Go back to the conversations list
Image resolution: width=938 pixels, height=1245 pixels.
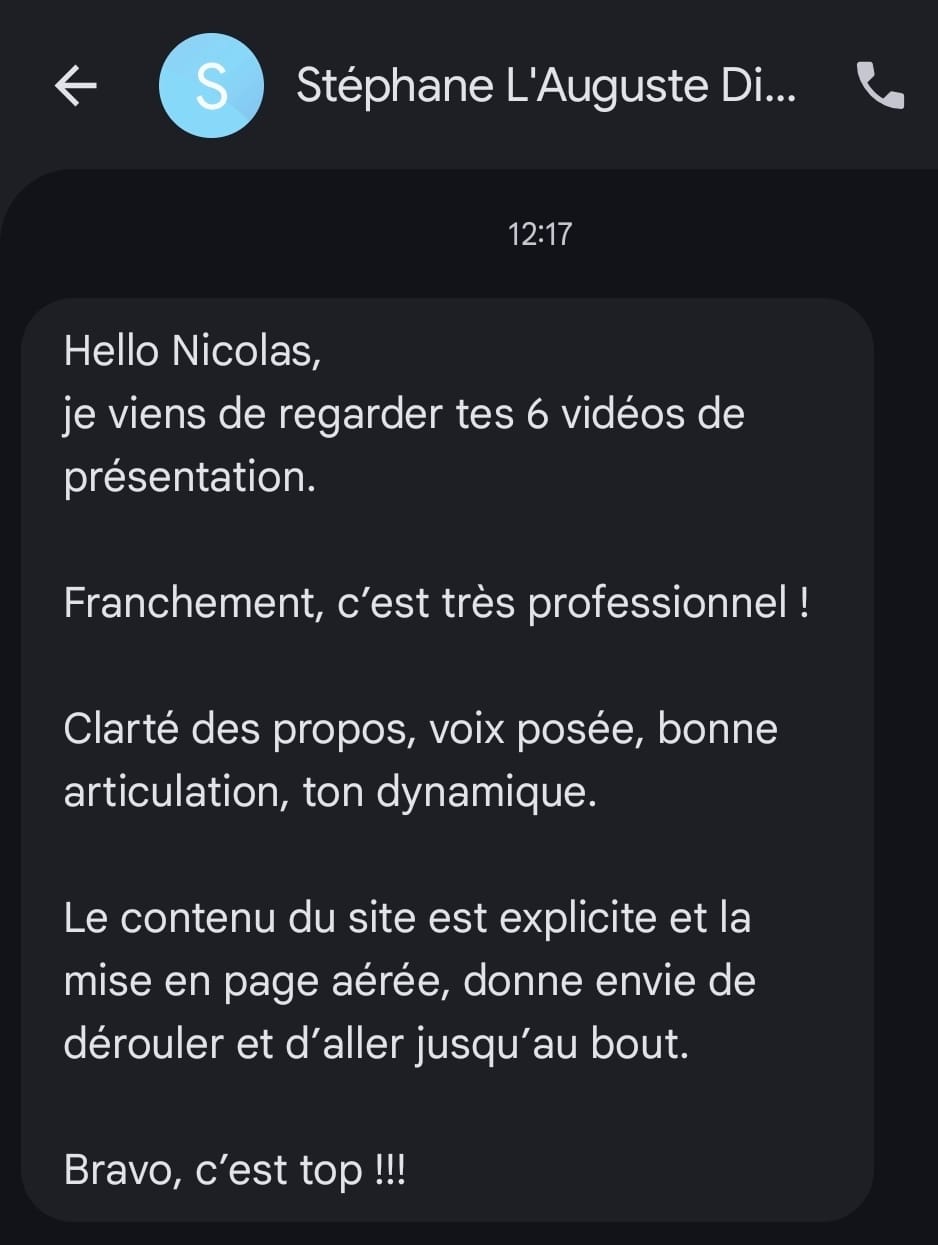75,87
